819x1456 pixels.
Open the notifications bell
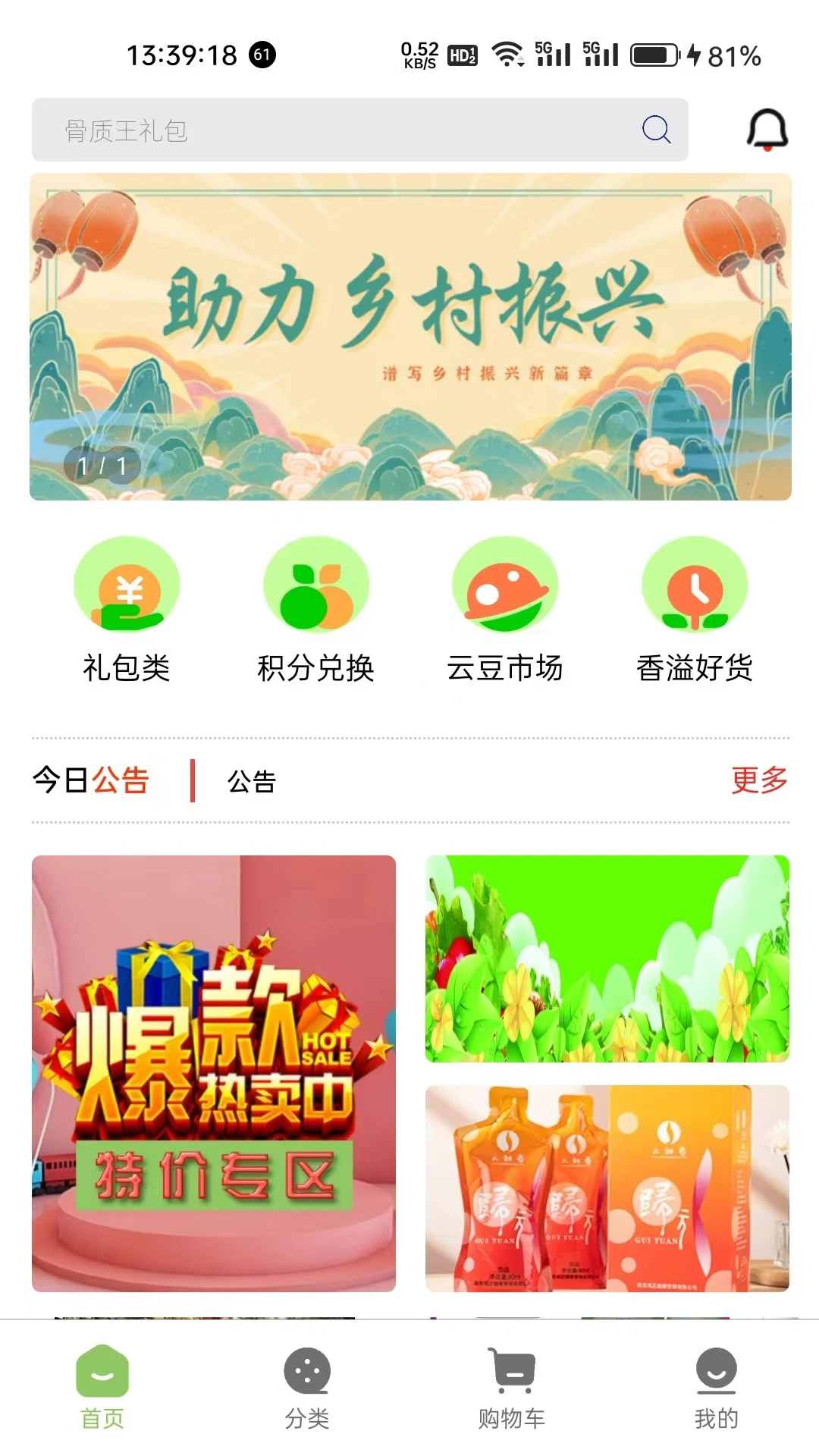tap(767, 130)
